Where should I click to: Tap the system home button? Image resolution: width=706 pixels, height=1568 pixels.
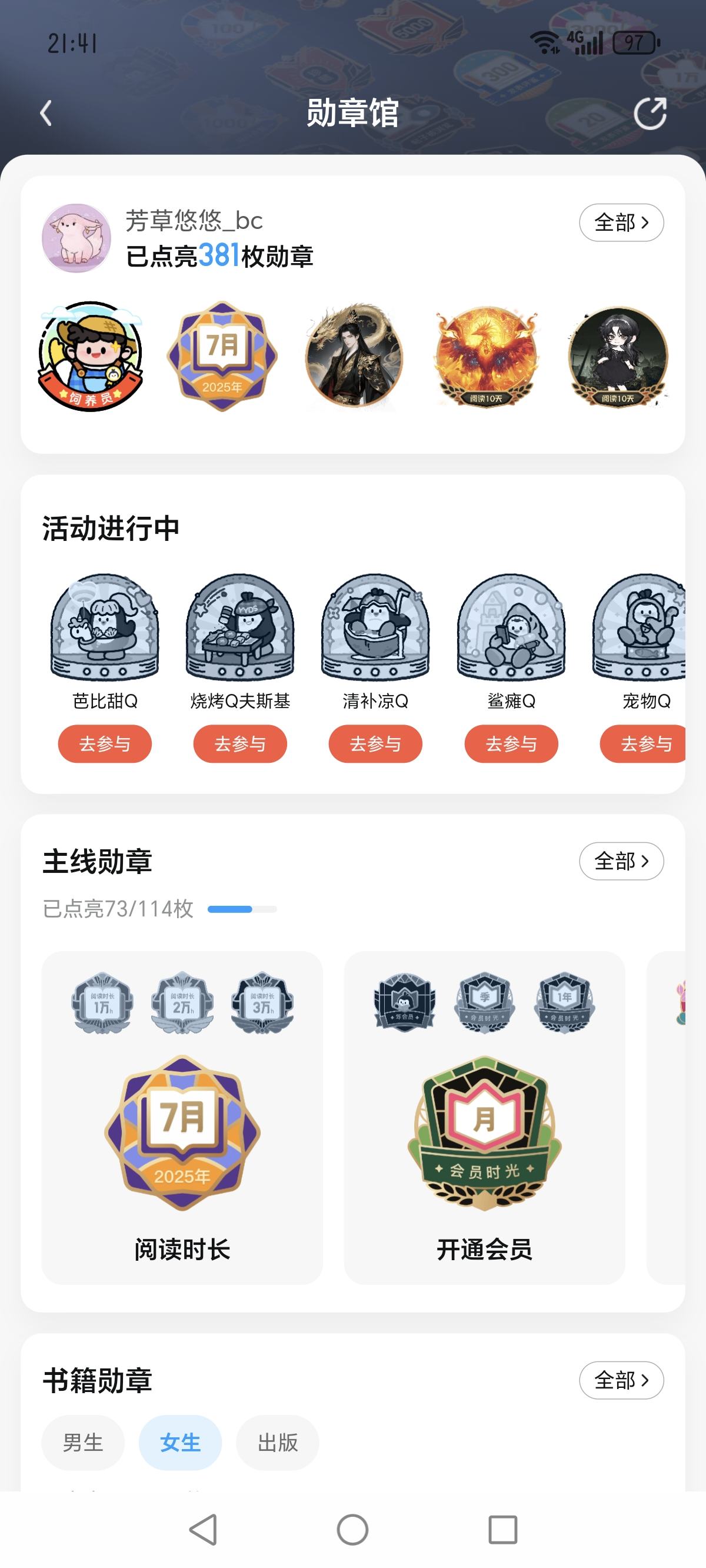click(x=352, y=1529)
